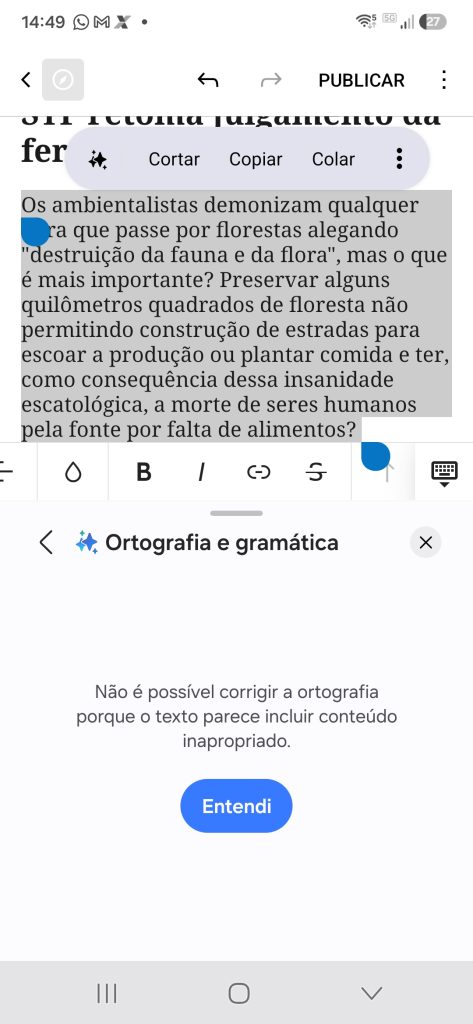This screenshot has height=1024, width=473.
Task: Apply bold formatting
Action: [144, 472]
